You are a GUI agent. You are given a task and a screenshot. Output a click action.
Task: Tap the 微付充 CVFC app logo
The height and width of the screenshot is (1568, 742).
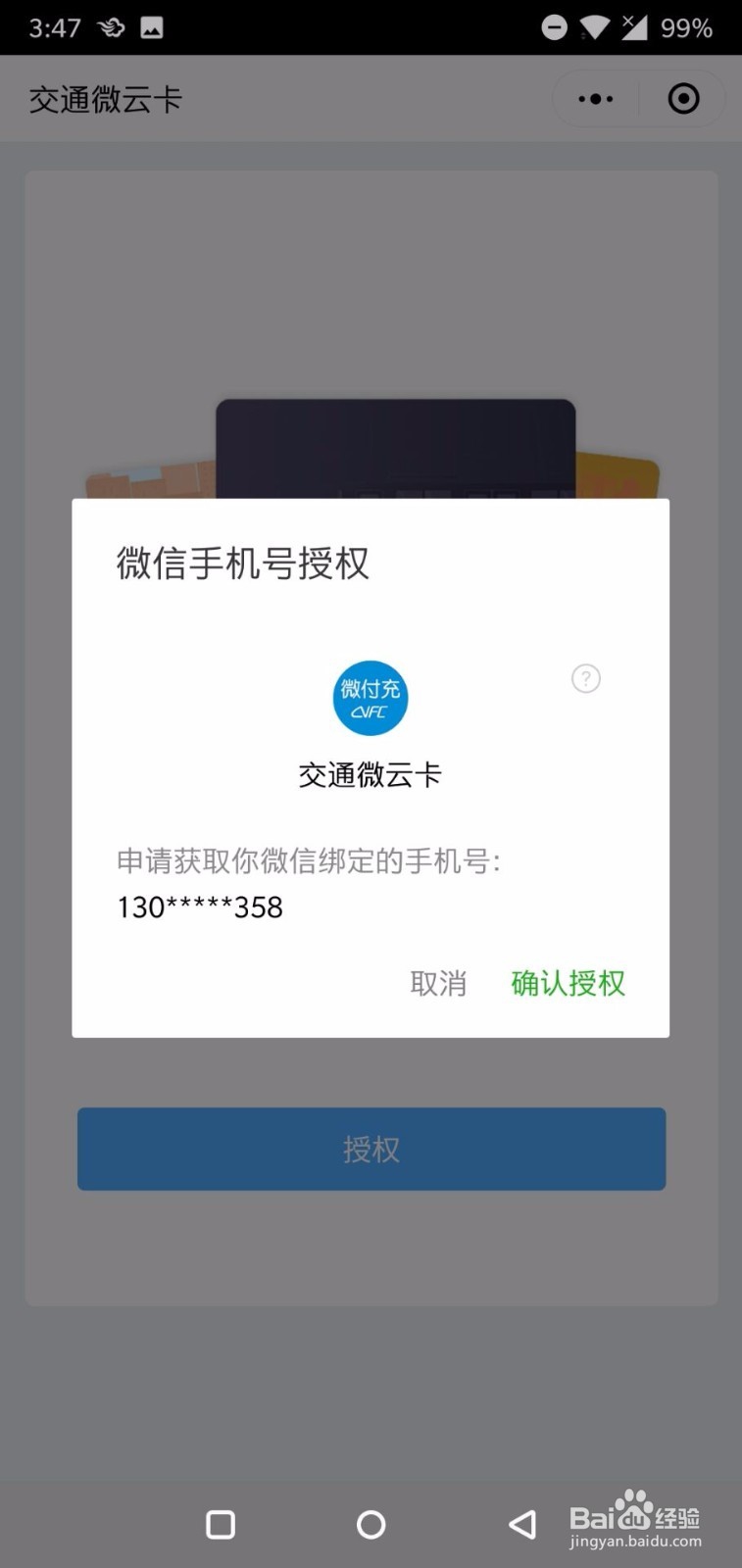click(371, 698)
